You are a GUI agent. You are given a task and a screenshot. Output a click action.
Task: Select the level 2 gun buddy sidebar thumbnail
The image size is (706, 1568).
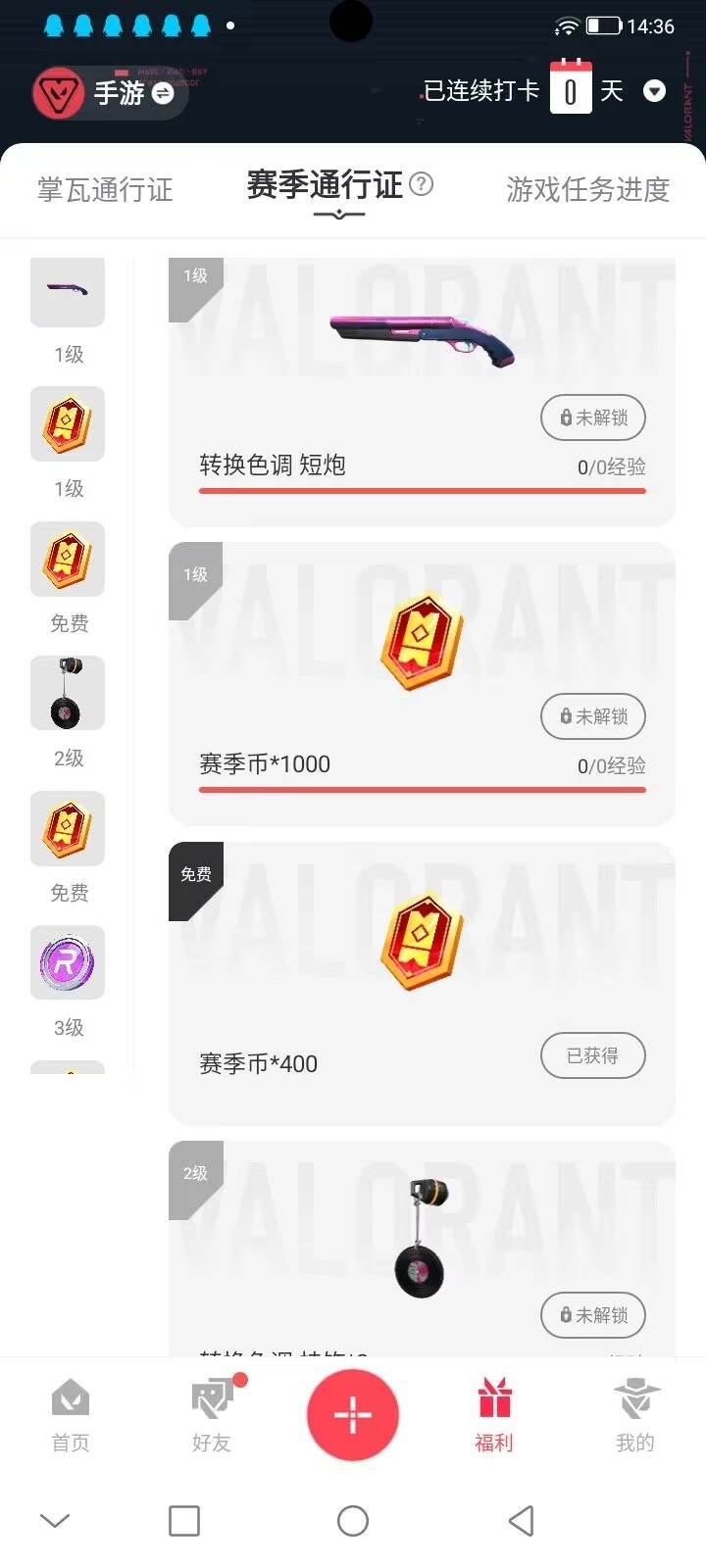click(67, 693)
